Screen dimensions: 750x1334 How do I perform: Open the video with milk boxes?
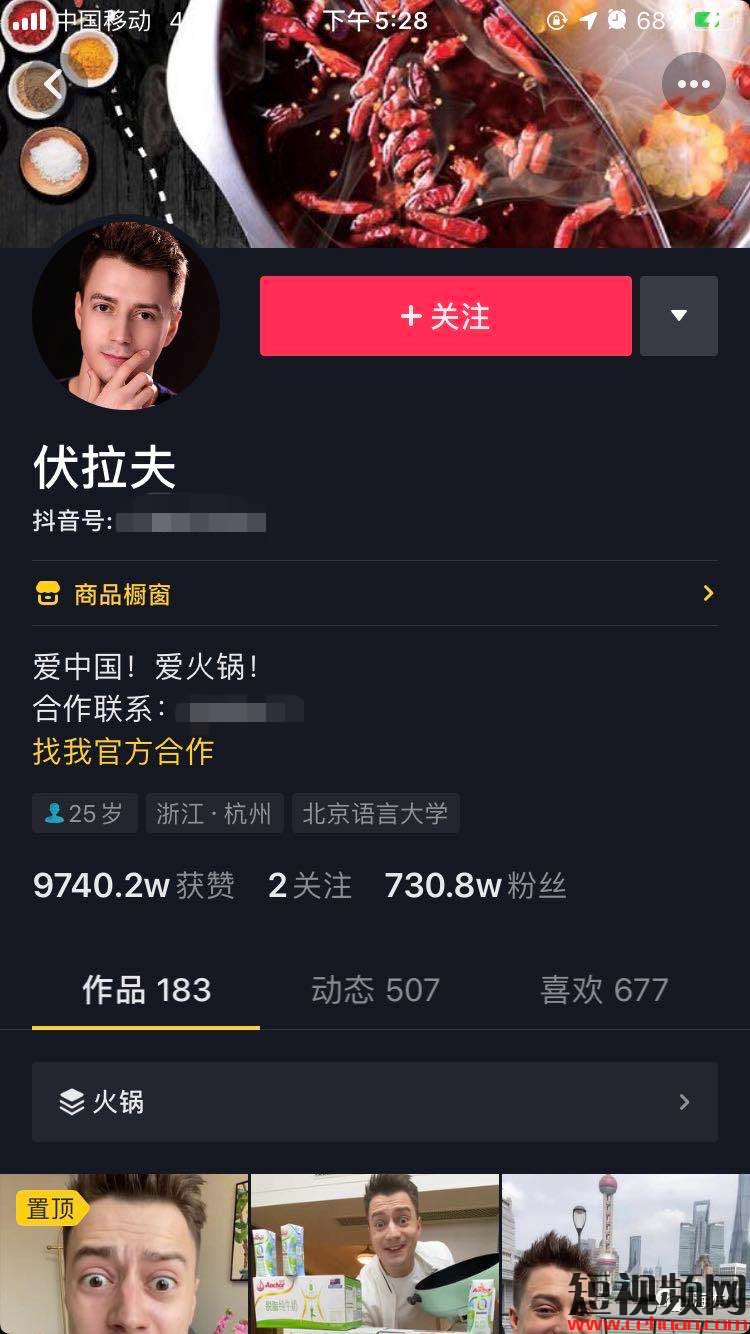tap(374, 1254)
